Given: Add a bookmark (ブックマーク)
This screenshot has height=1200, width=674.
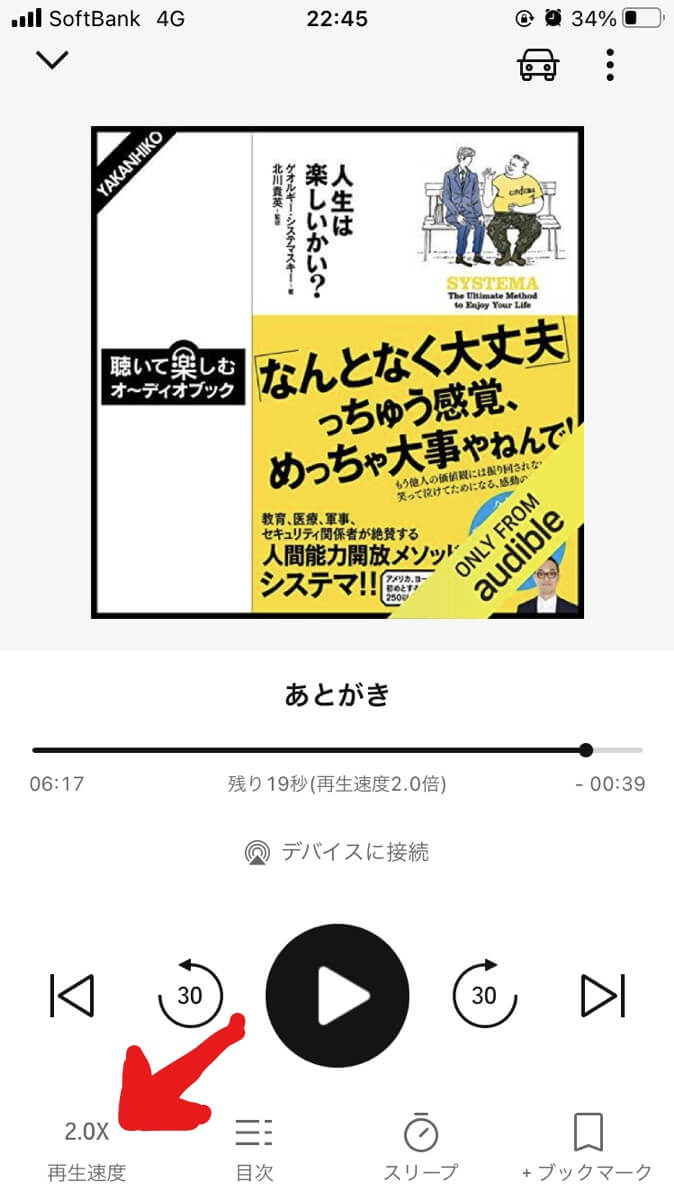Looking at the screenshot, I should tap(587, 1149).
